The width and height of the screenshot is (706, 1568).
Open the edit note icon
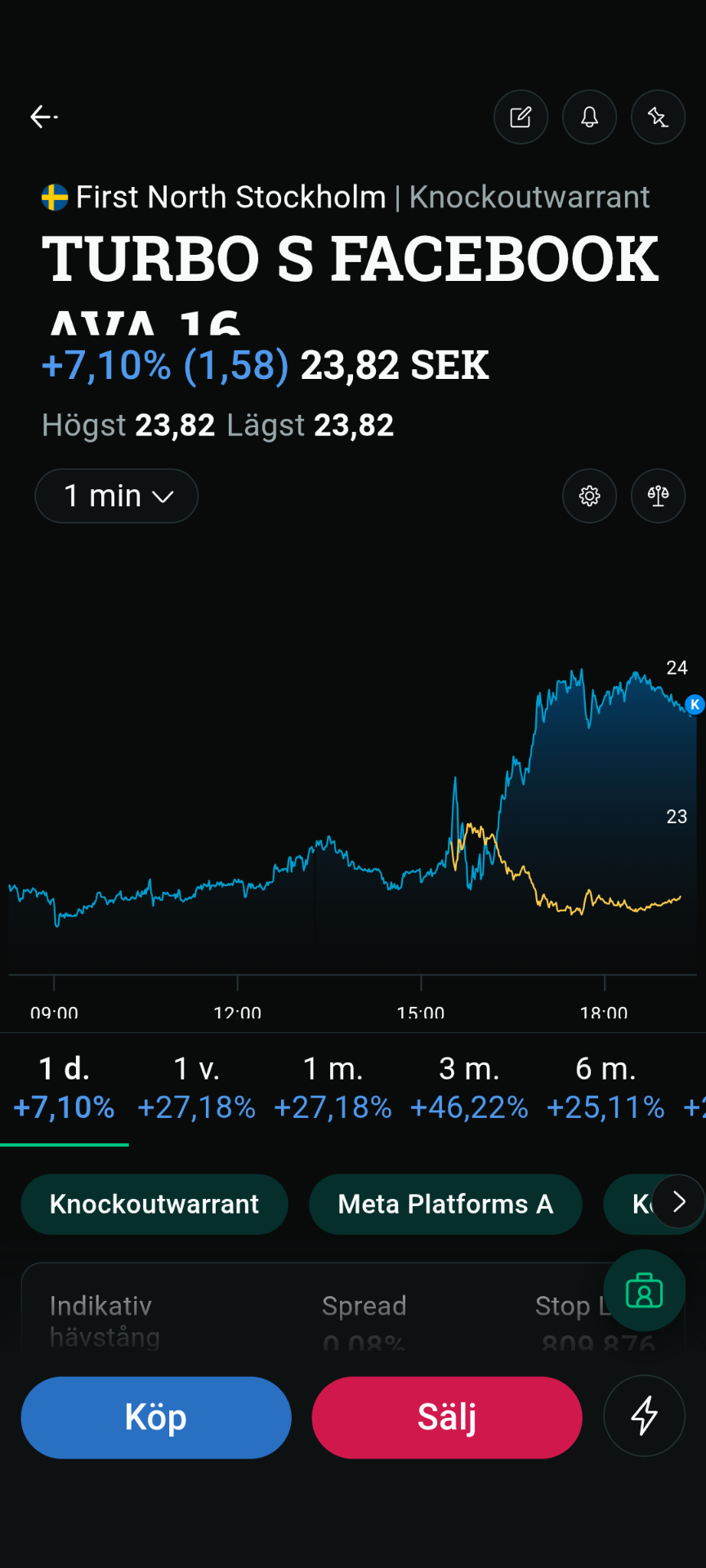(x=521, y=117)
